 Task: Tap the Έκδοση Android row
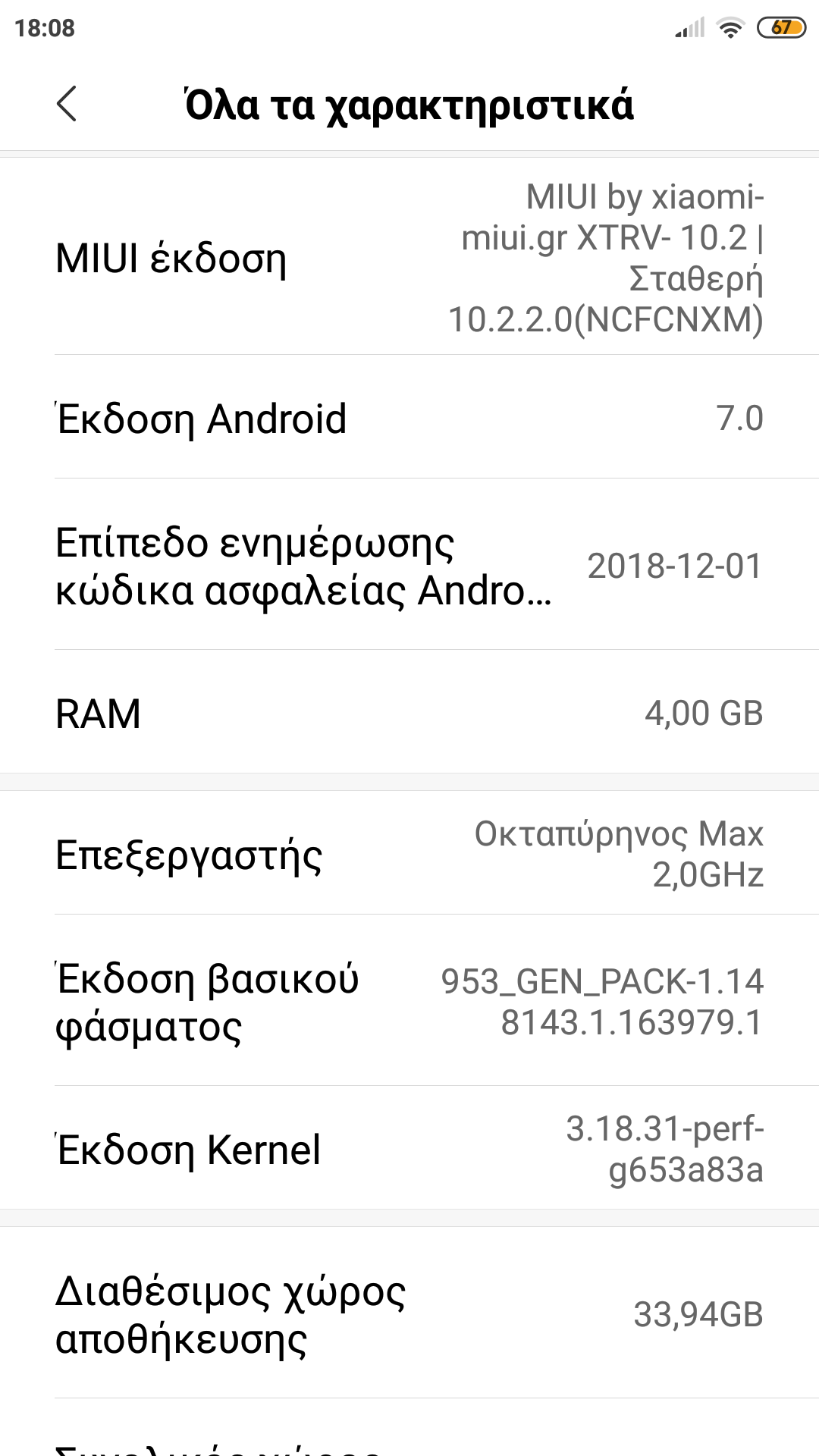click(x=409, y=418)
